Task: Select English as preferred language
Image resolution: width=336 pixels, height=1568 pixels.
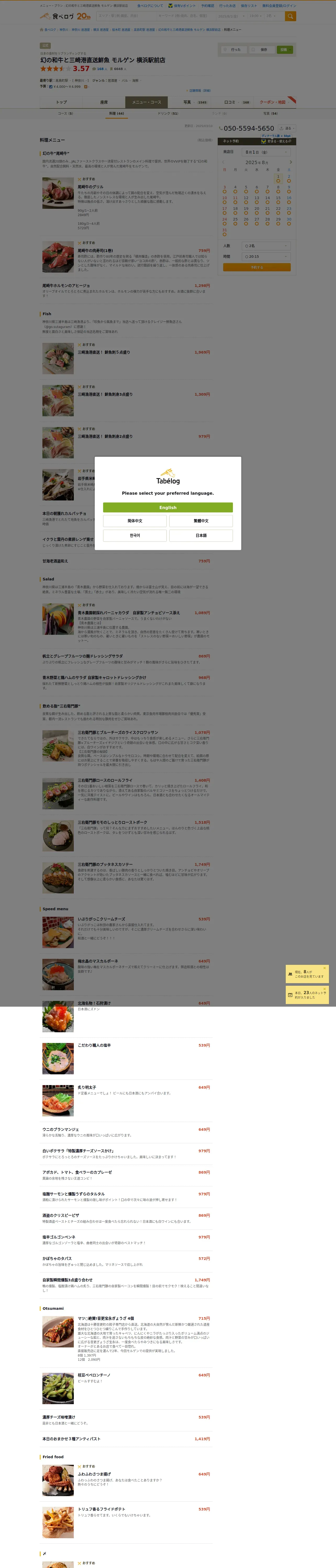Action: click(168, 507)
